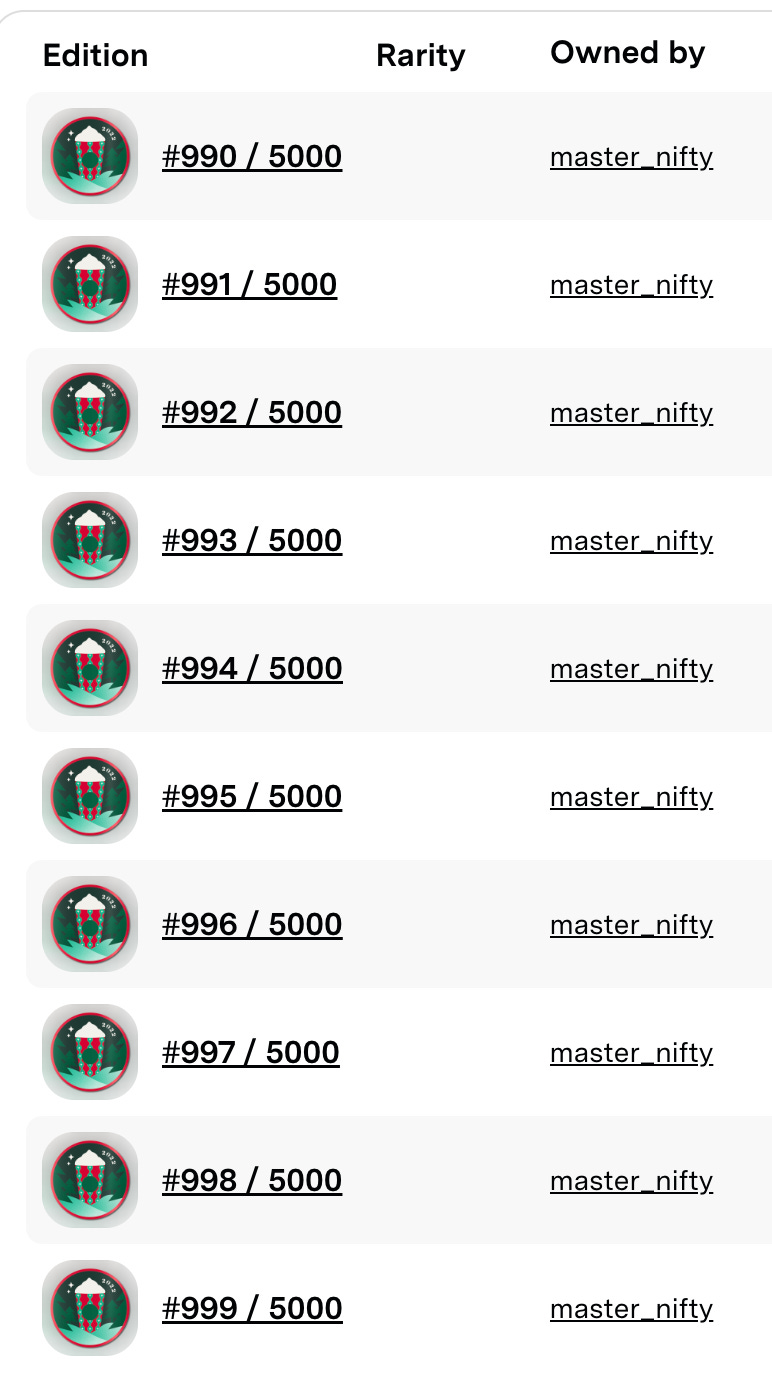The height and width of the screenshot is (1376, 772).
Task: Open the thumbnail image of edition #991
Action: pyautogui.click(x=90, y=284)
